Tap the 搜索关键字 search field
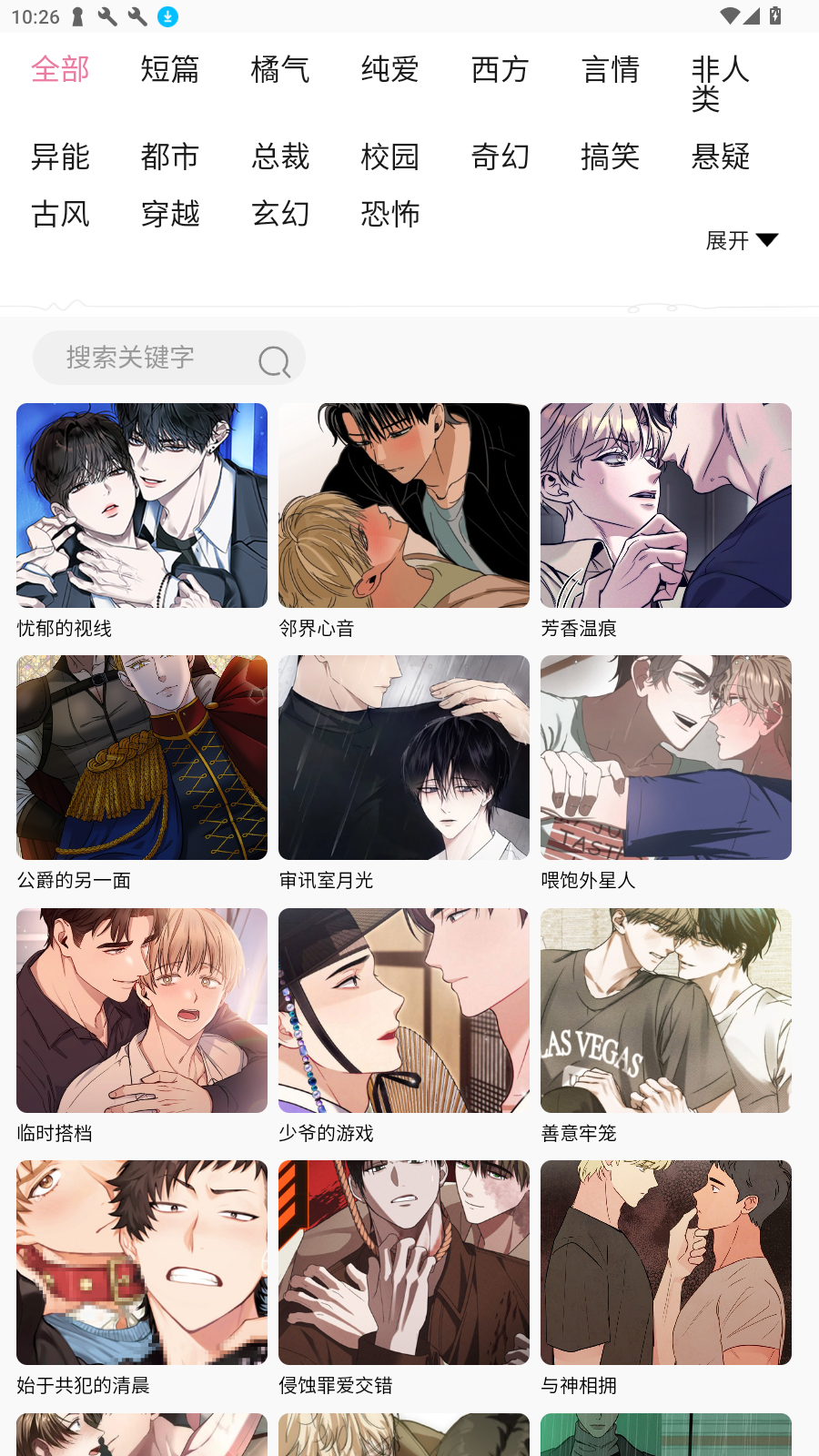 coord(146,358)
